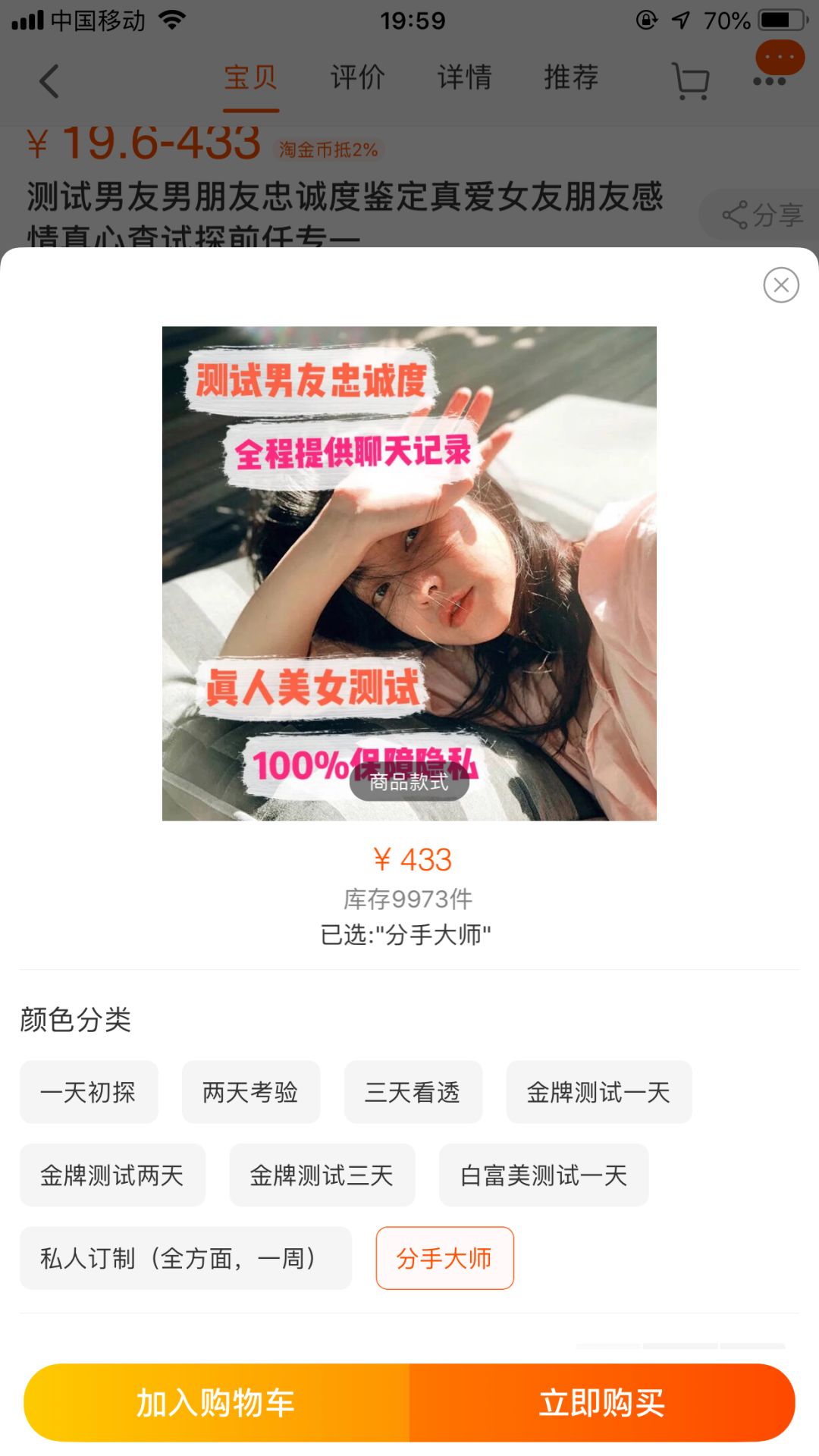Choose the 三天看透 option
The width and height of the screenshot is (819, 1456).
pyautogui.click(x=413, y=1092)
